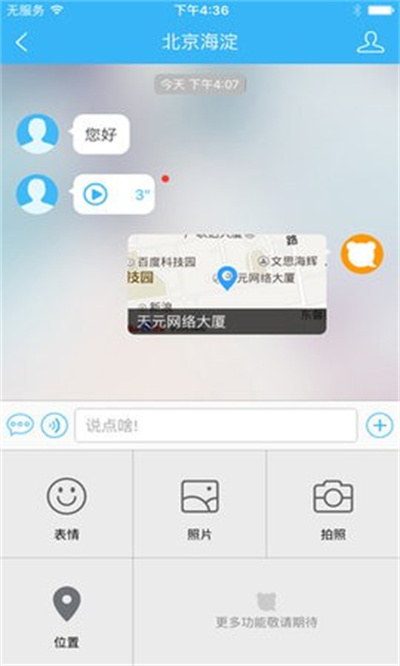Tap the quick-reply speech bubble icon
This screenshot has width=400, height=666.
click(x=20, y=425)
